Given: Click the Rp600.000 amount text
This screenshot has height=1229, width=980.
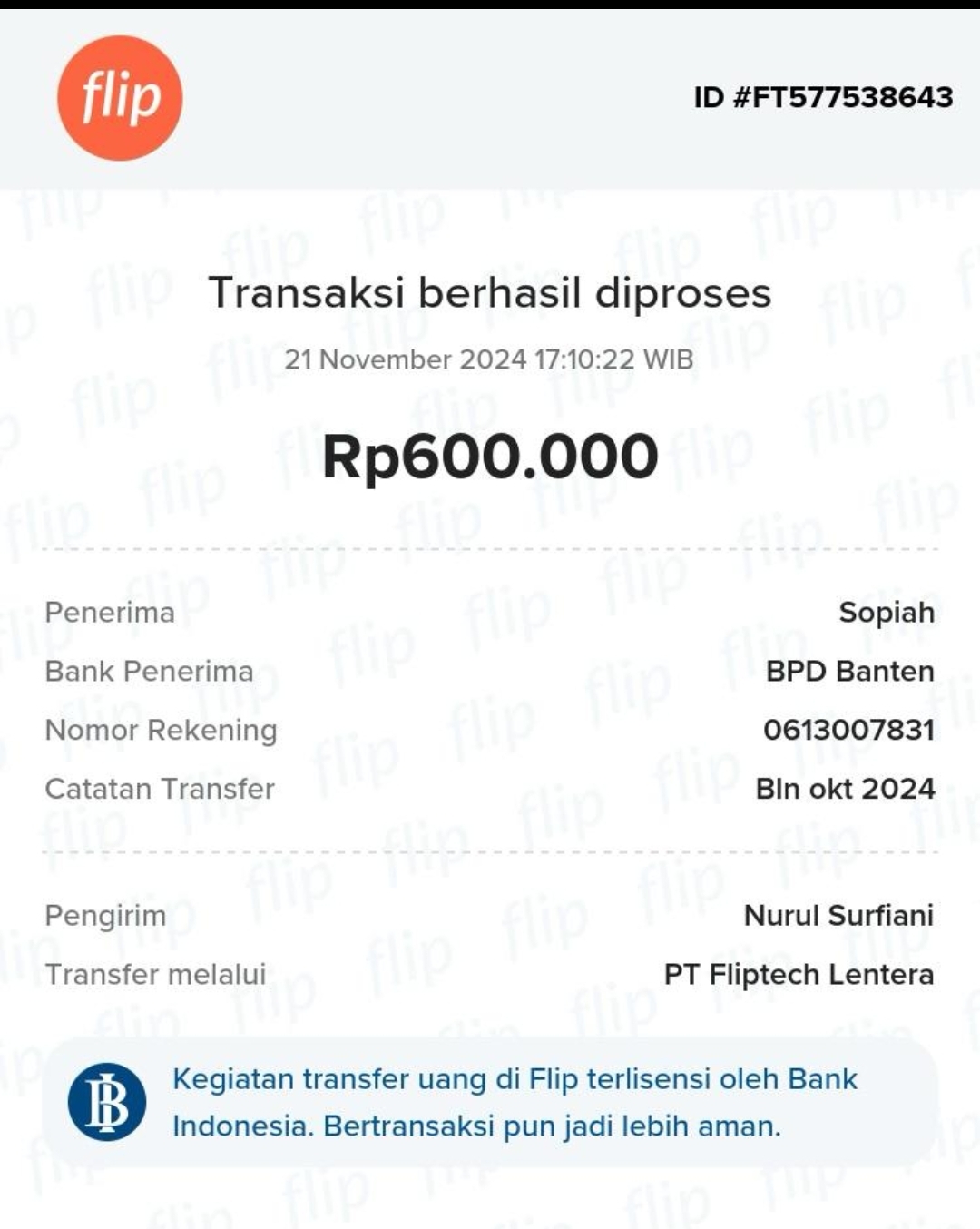Looking at the screenshot, I should 490,458.
